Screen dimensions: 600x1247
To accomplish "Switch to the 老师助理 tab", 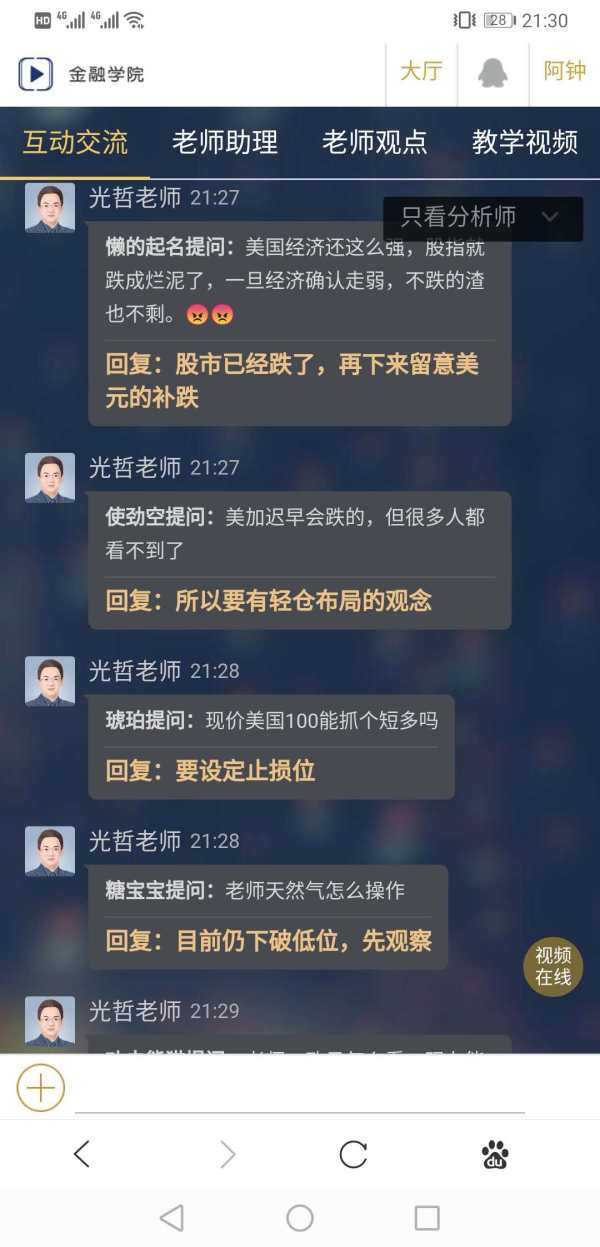I will 225,142.
